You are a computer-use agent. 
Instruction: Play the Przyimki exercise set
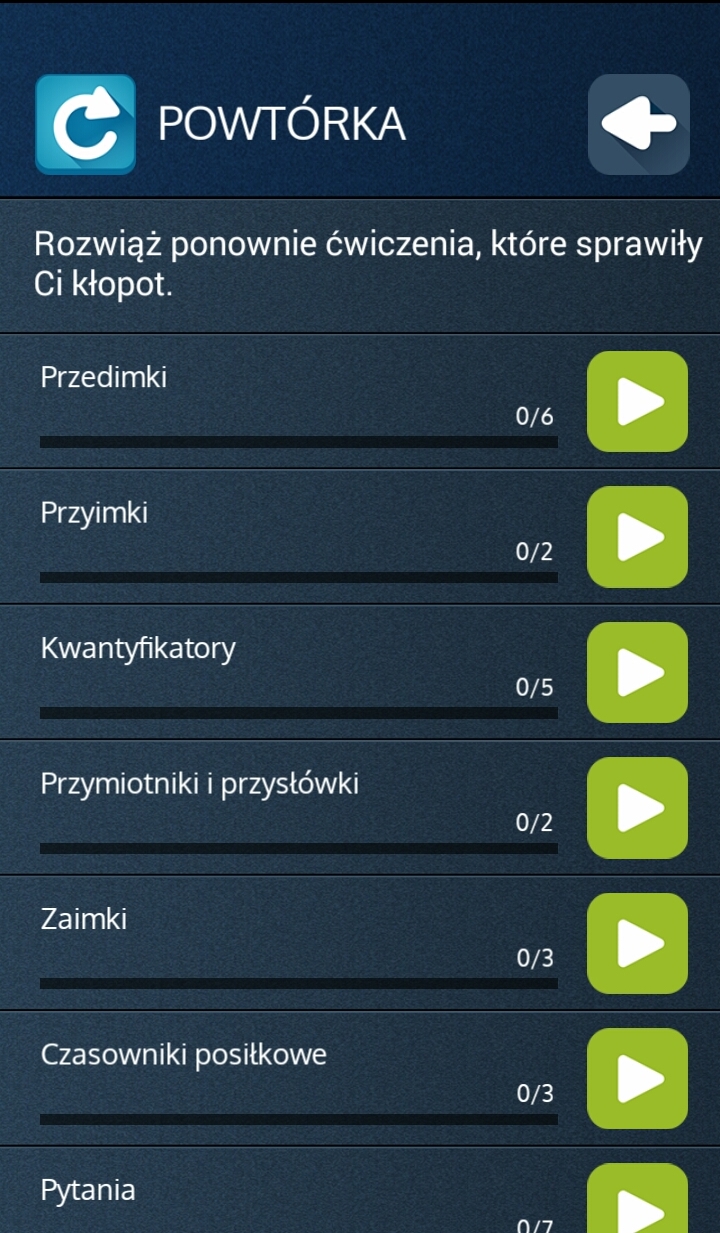point(637,537)
